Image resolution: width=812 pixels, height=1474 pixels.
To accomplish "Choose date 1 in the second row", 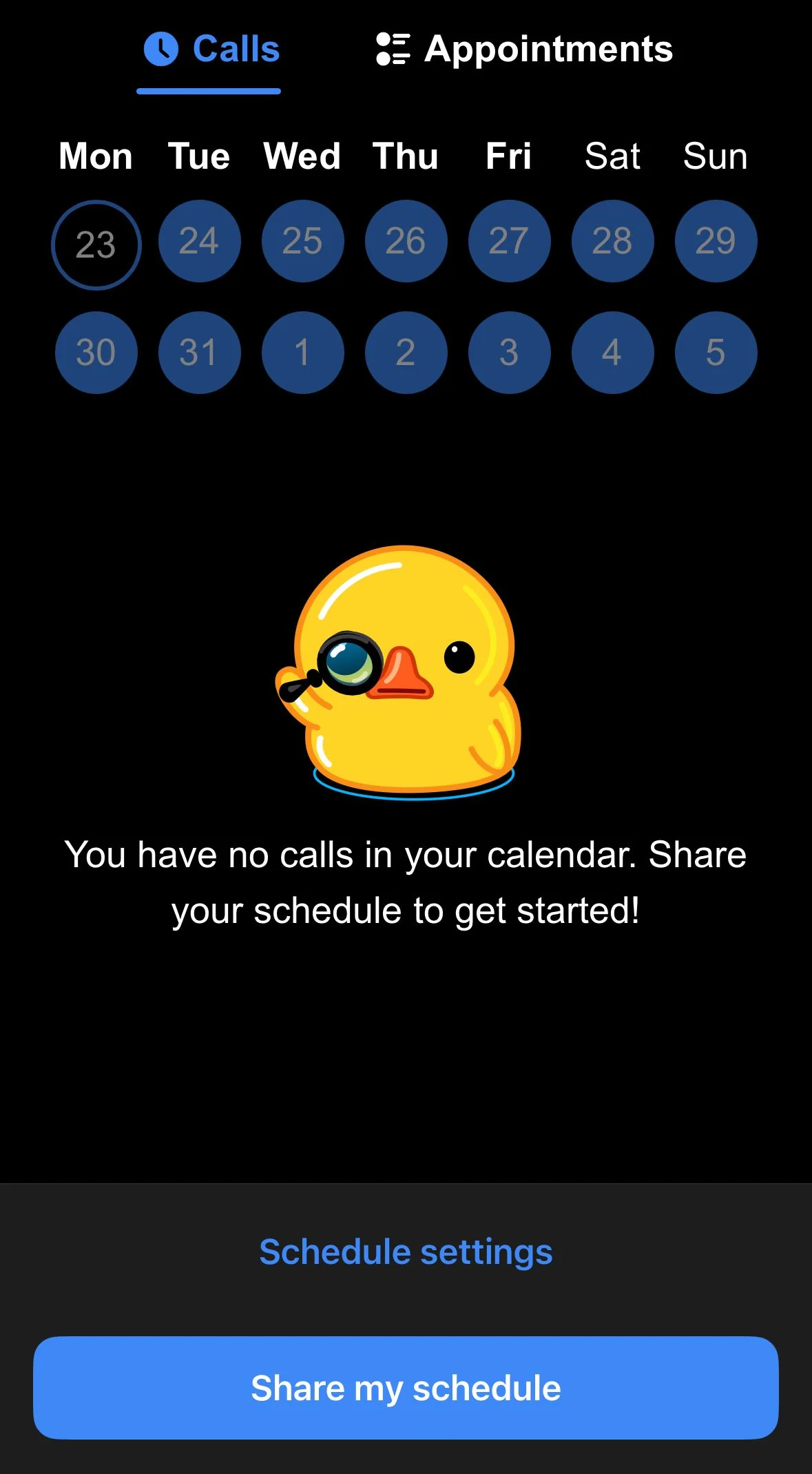I will (303, 353).
